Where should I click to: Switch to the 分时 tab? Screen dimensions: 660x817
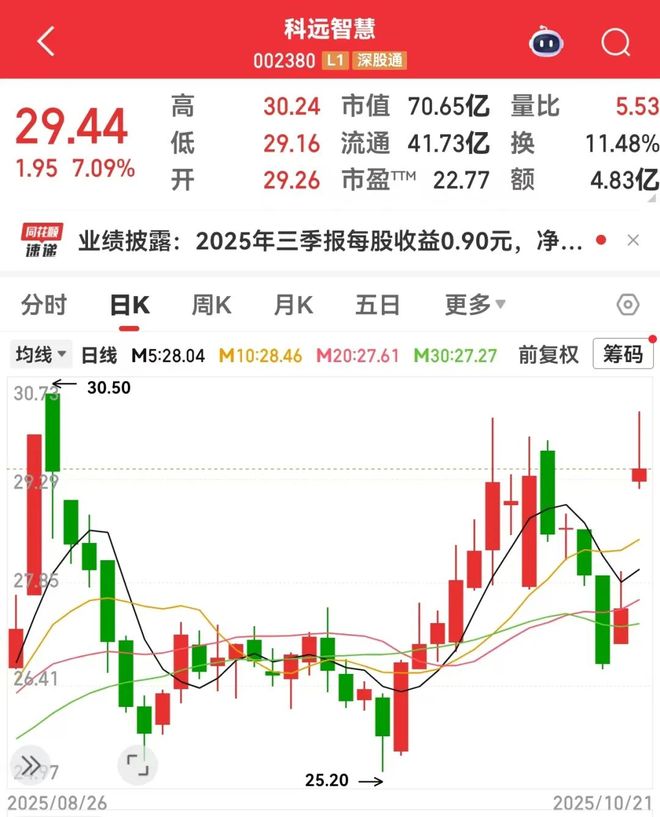click(43, 304)
